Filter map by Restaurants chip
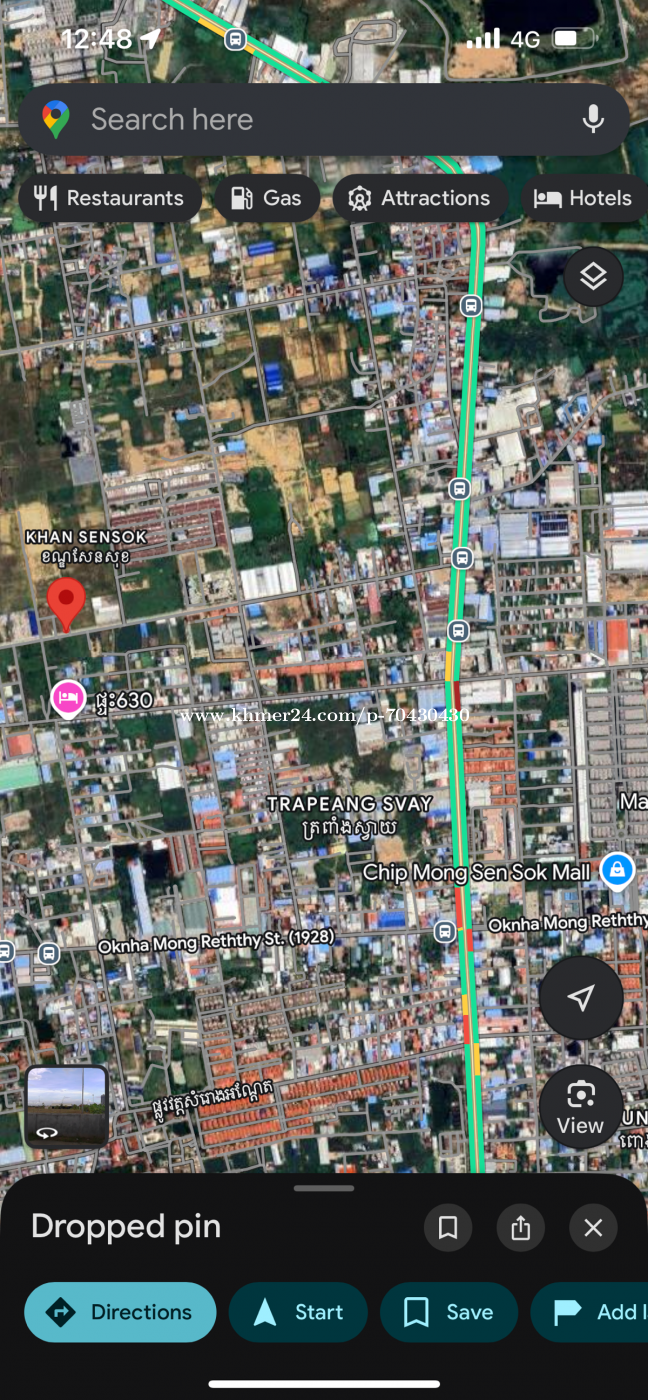The height and width of the screenshot is (1400, 648). pyautogui.click(x=110, y=198)
